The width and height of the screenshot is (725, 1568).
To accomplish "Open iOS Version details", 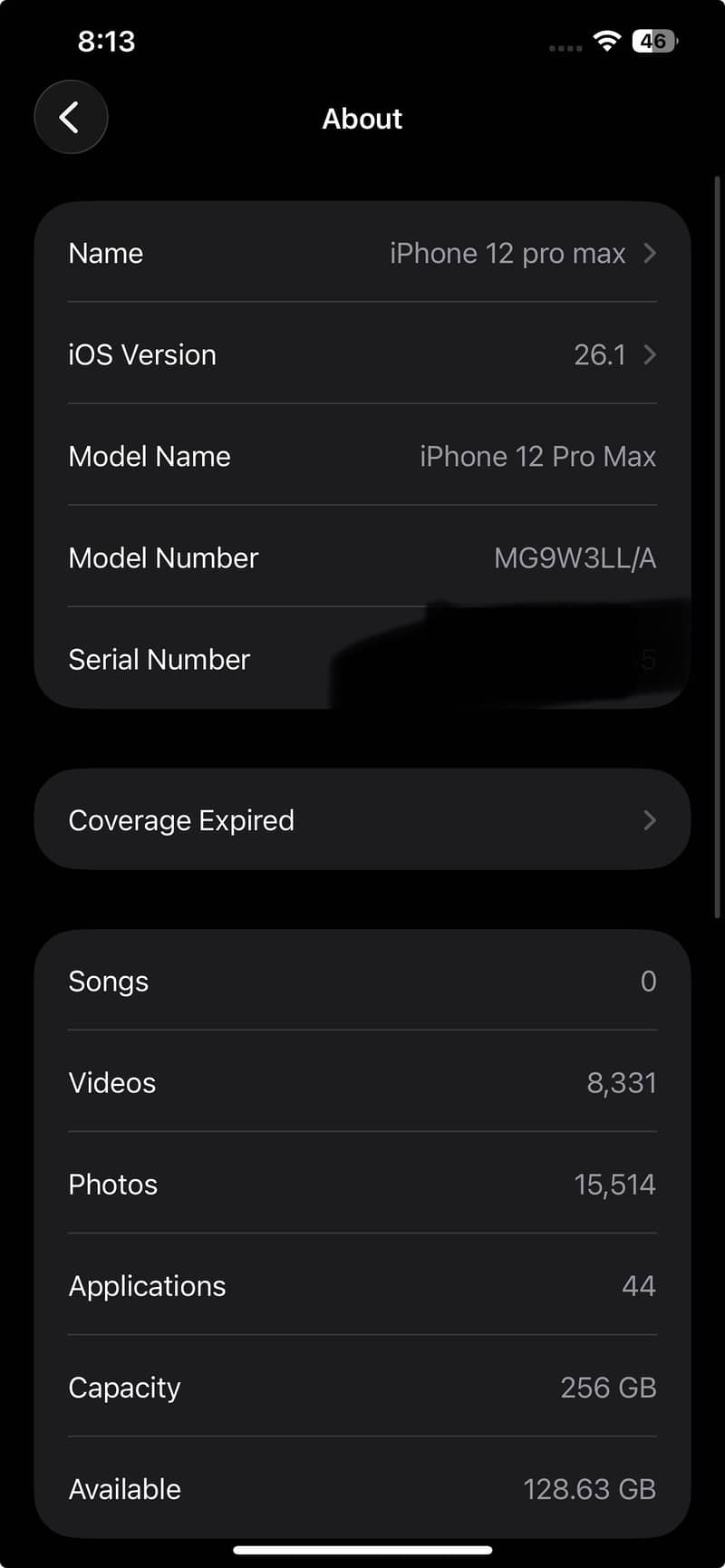I will click(362, 354).
